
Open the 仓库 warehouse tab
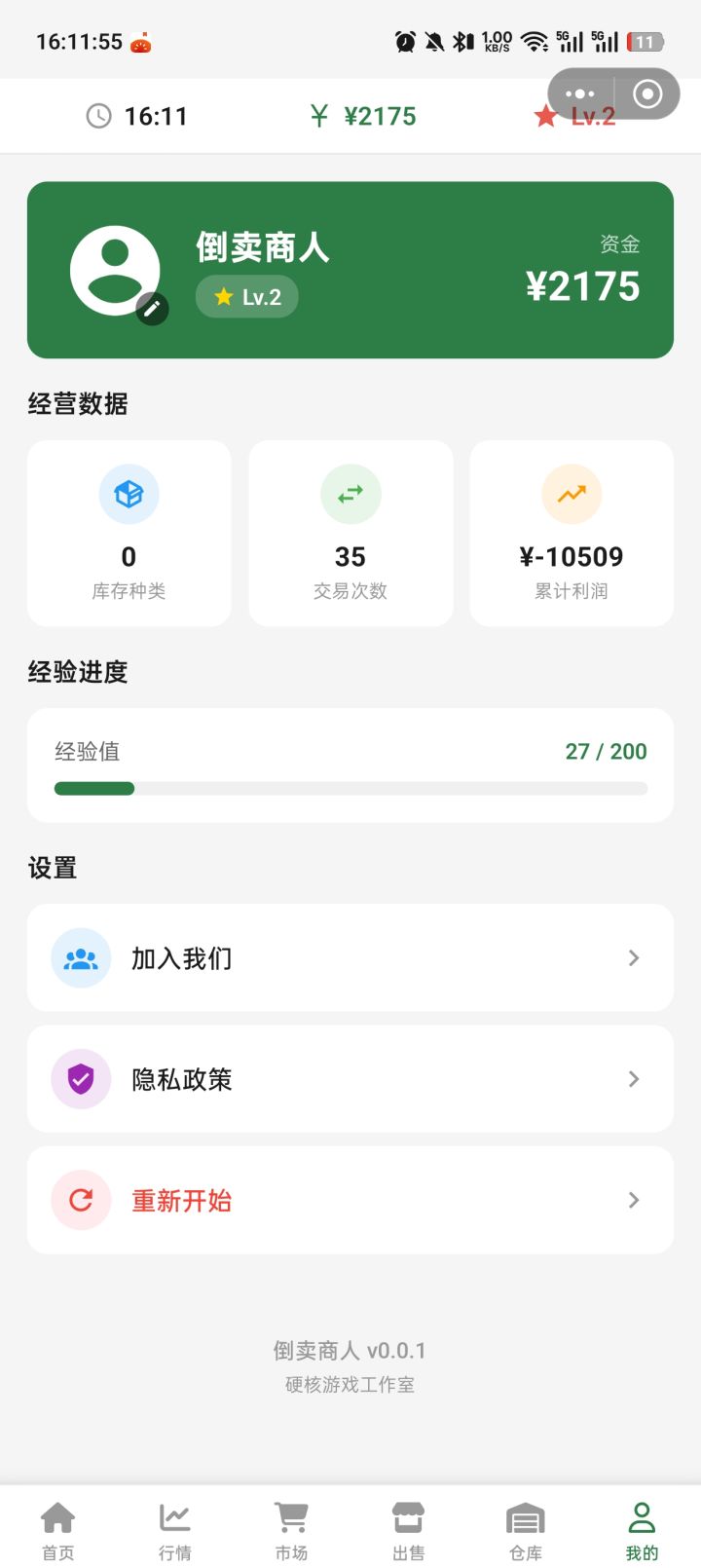(526, 1530)
